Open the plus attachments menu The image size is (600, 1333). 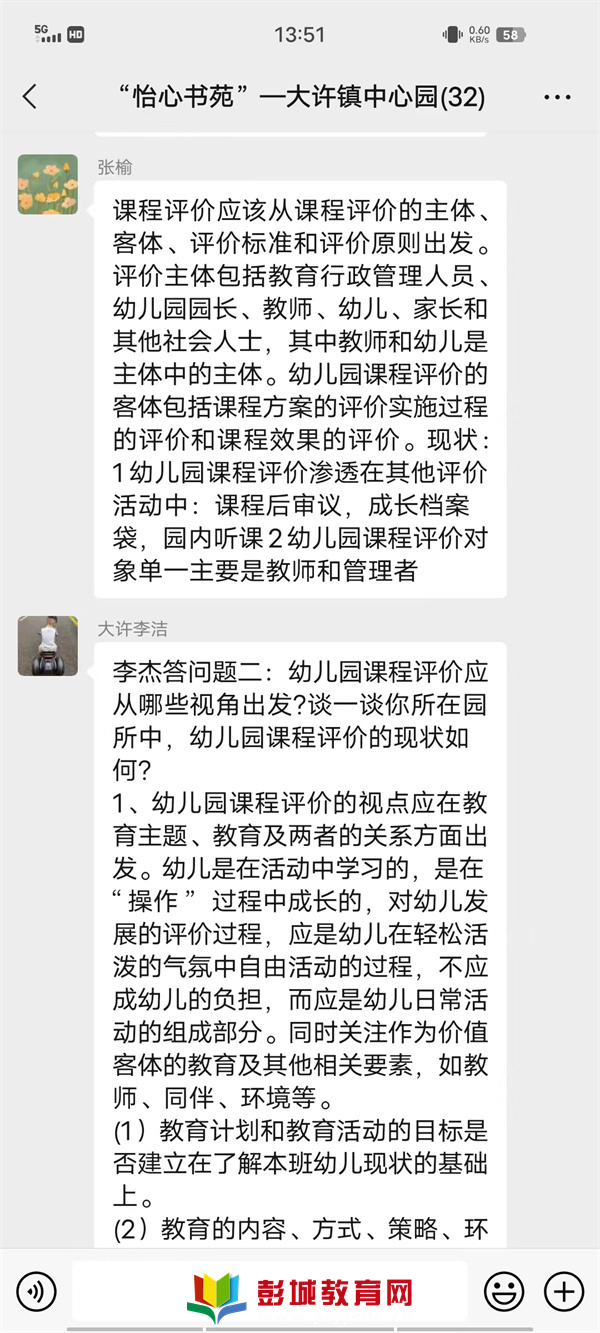tap(564, 1291)
